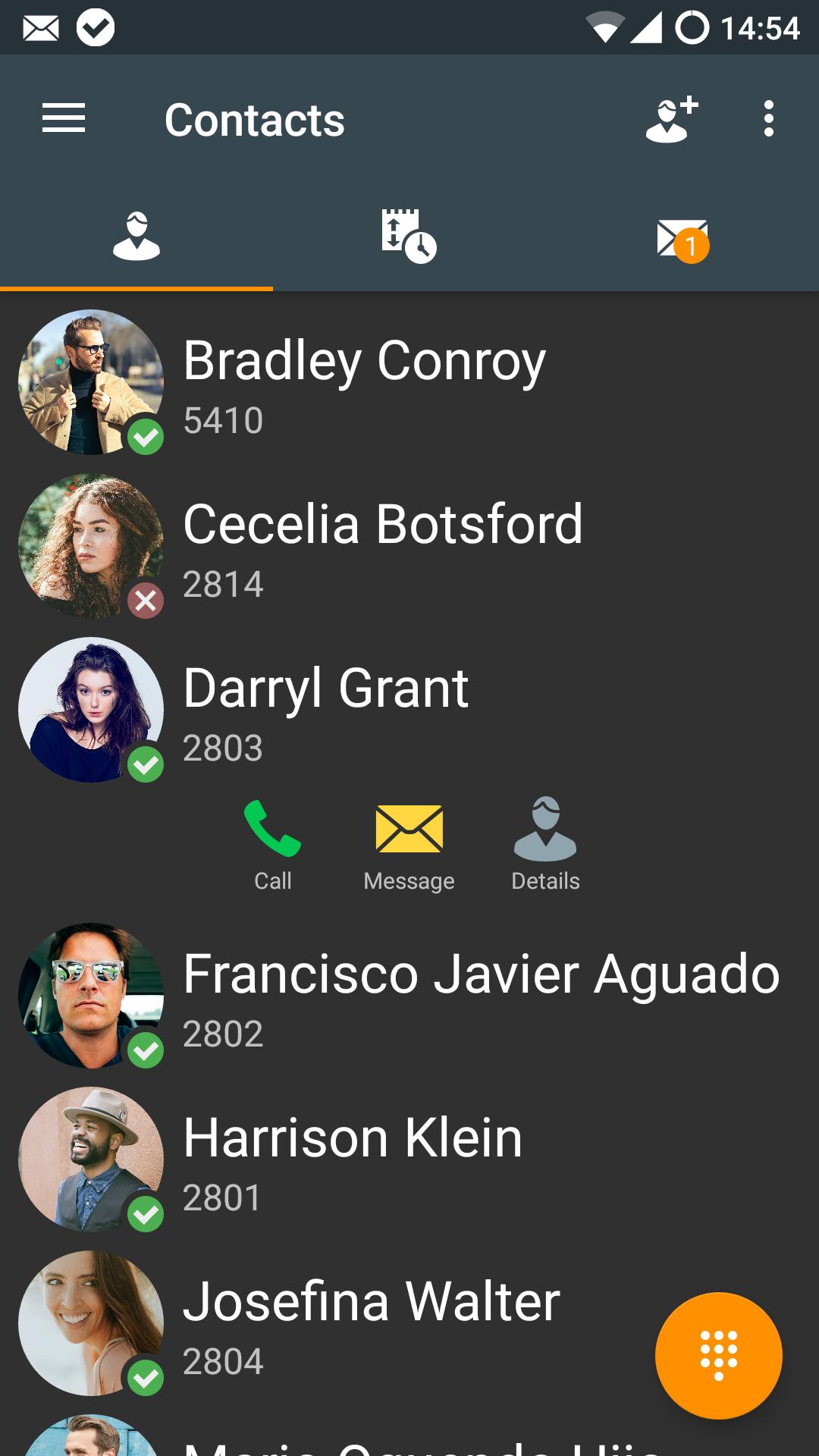Switch to the messages tab

682,237
